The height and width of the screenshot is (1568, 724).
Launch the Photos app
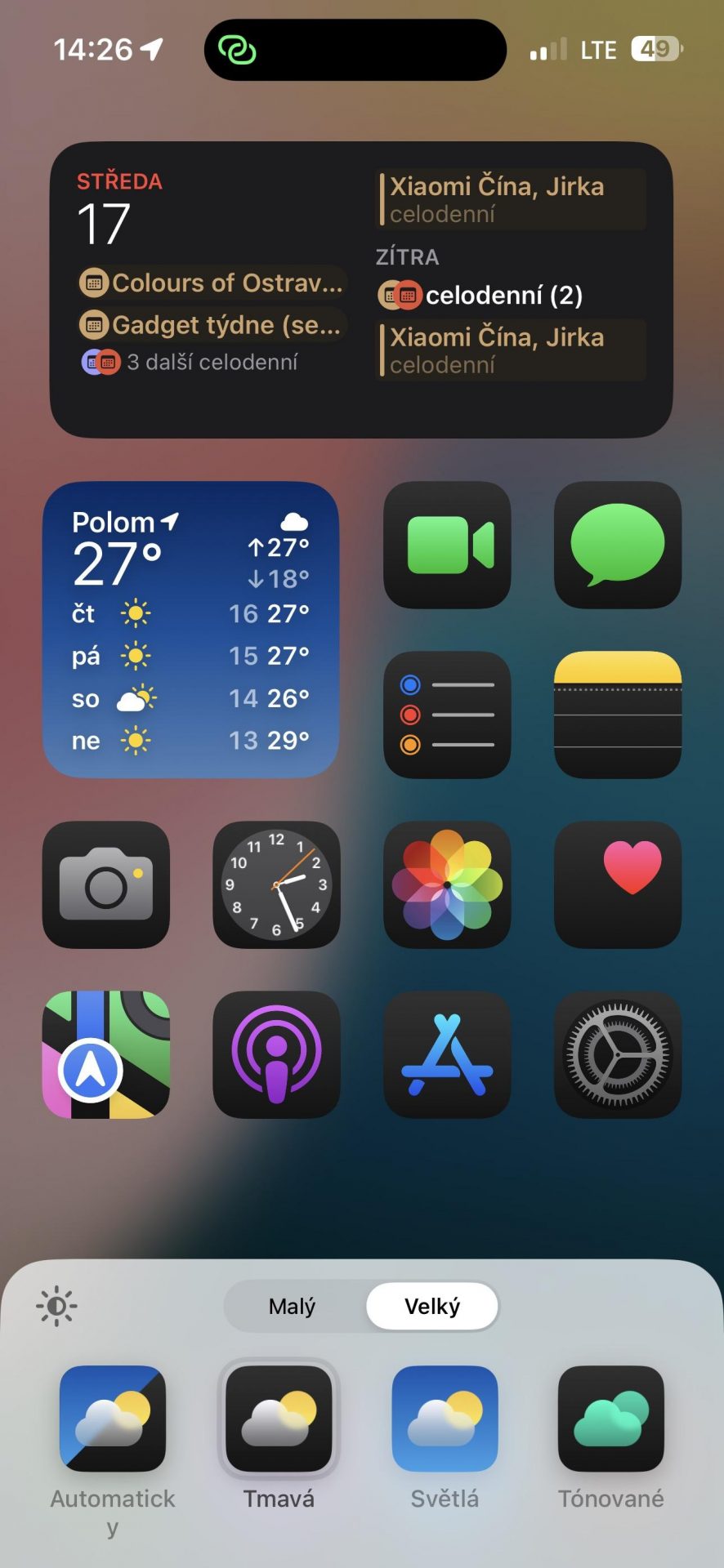[x=447, y=884]
